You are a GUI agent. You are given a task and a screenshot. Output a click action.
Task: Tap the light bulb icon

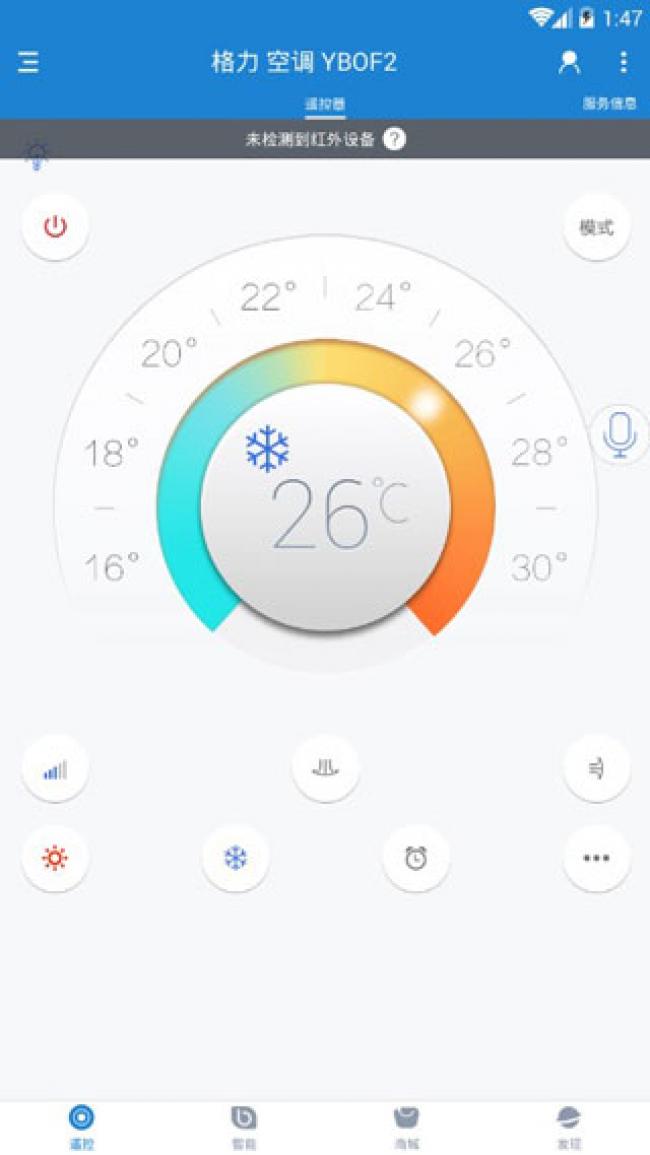37,154
